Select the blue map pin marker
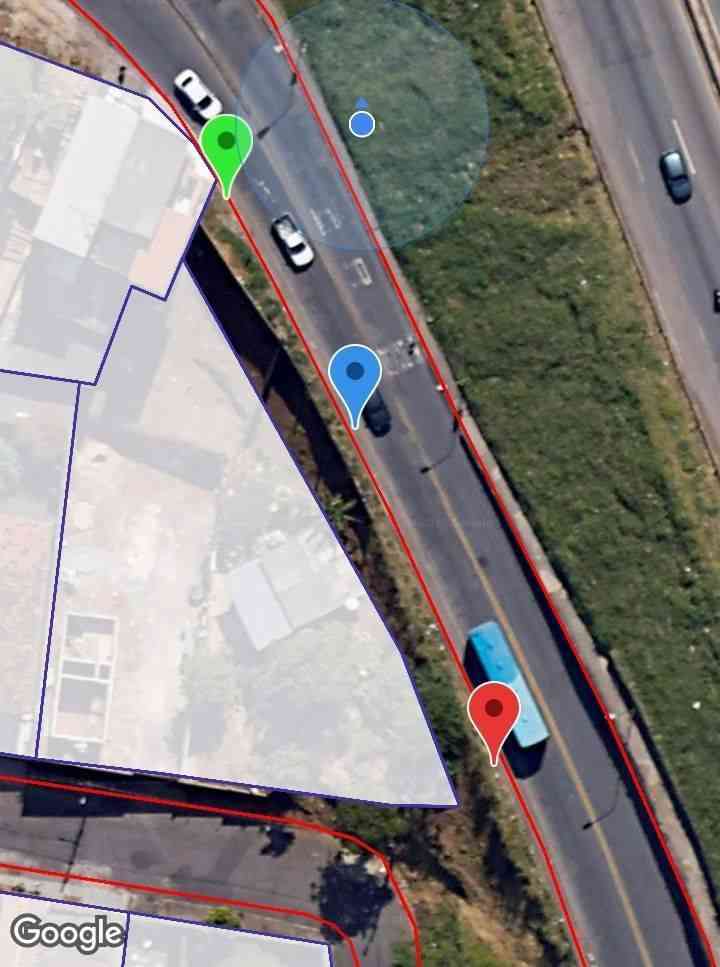 [x=355, y=376]
